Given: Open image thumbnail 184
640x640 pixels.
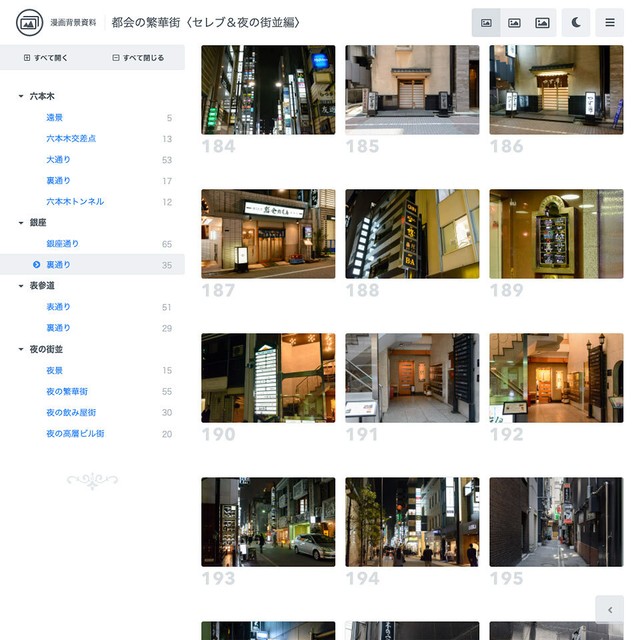Looking at the screenshot, I should click(x=268, y=89).
